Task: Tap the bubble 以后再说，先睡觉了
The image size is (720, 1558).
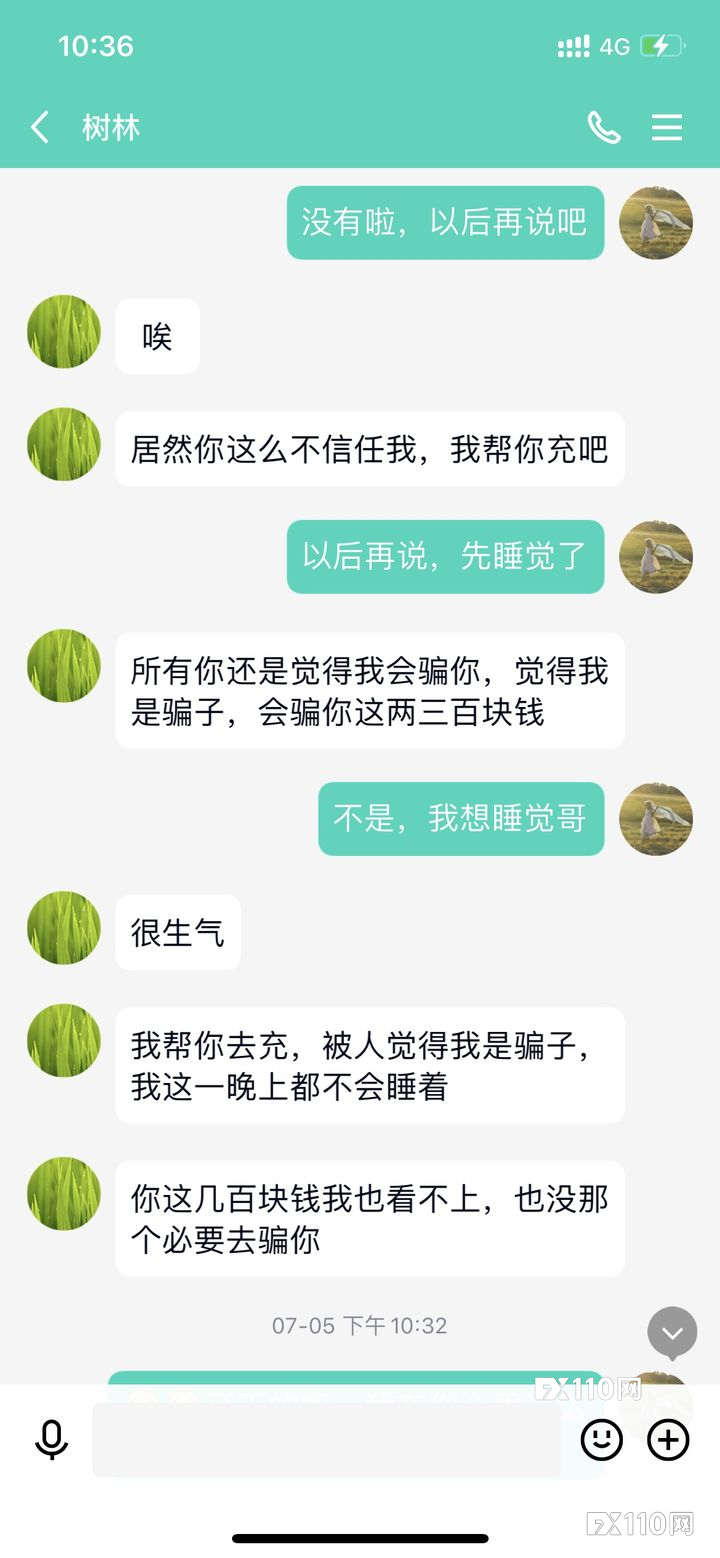Action: pos(446,557)
